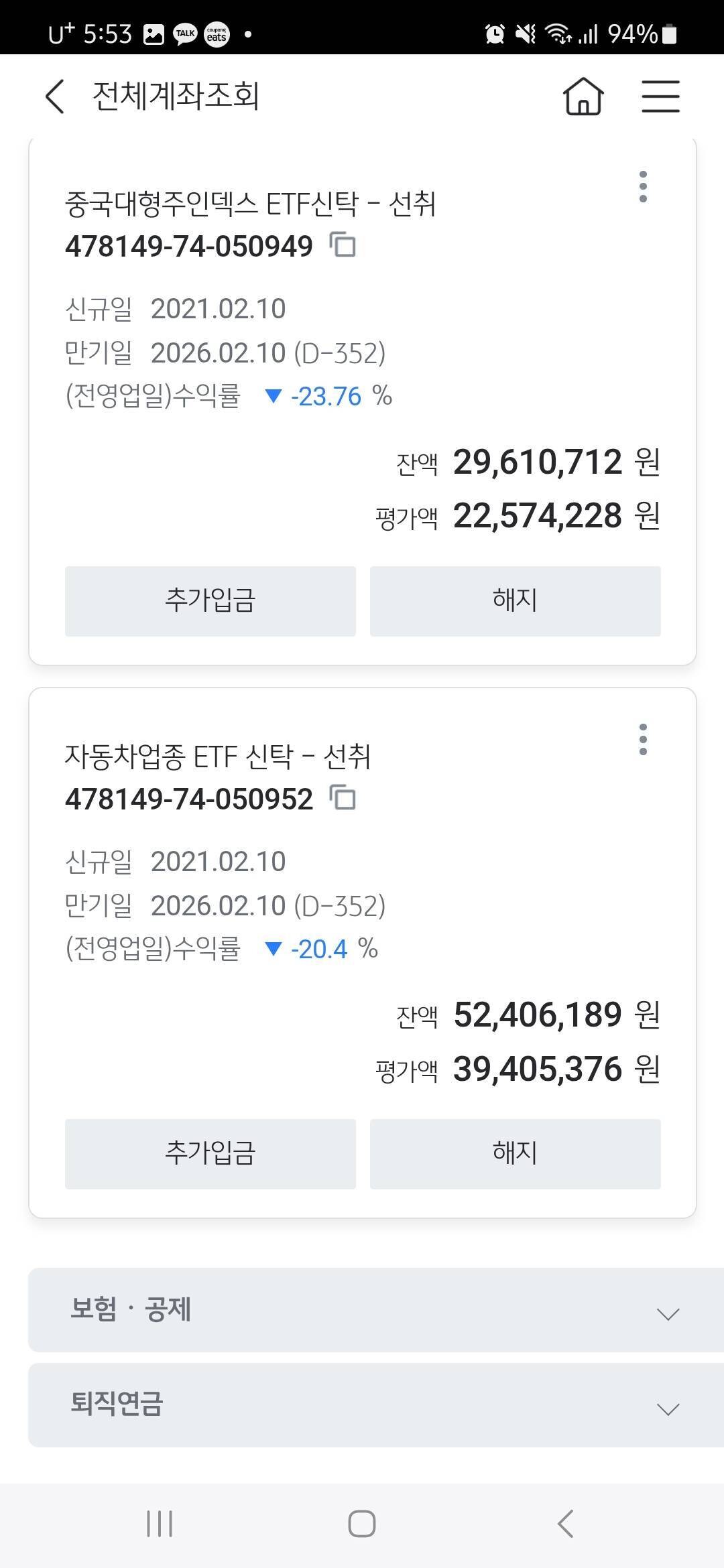
Task: Open three-dot options for 자동차업종 ETF 신탁
Action: coord(643,739)
